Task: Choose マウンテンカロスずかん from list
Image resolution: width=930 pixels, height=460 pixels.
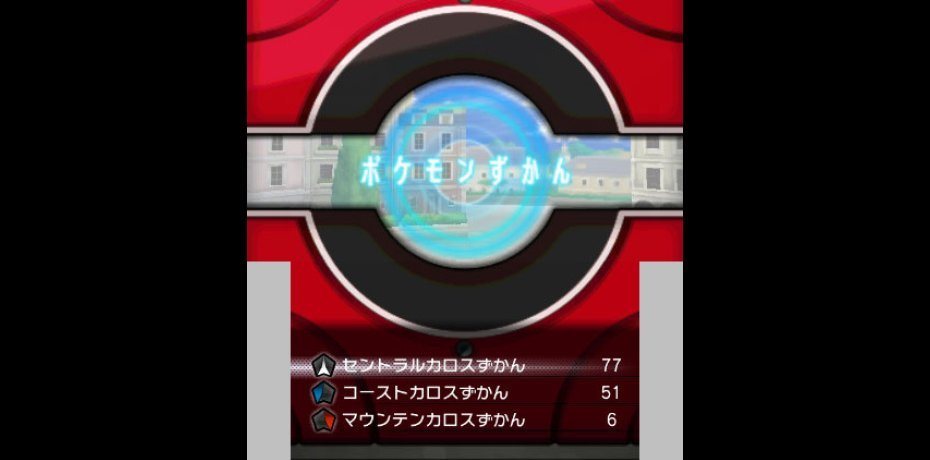Action: pyautogui.click(x=435, y=420)
